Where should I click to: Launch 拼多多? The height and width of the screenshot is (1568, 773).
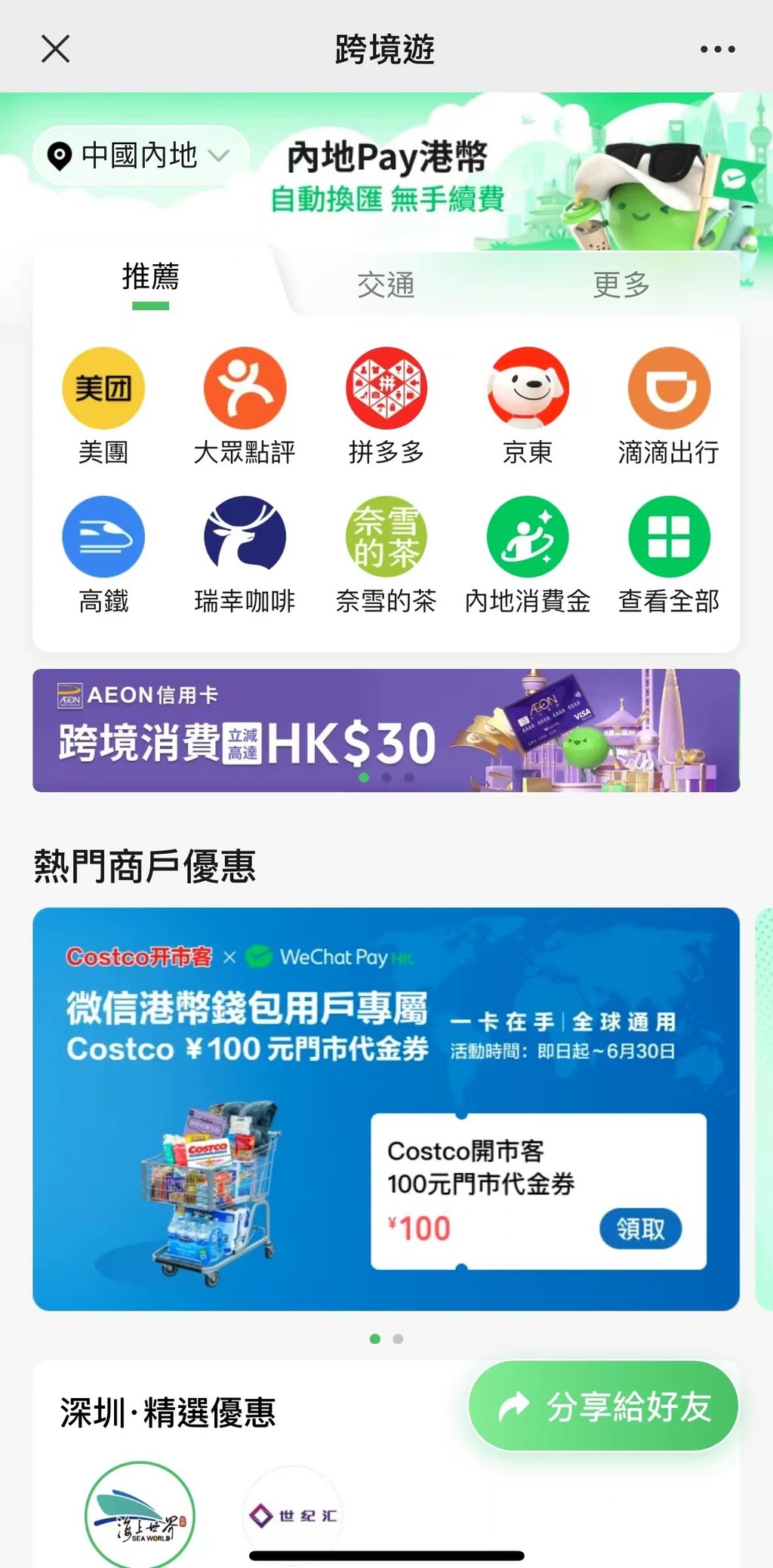[x=386, y=405]
